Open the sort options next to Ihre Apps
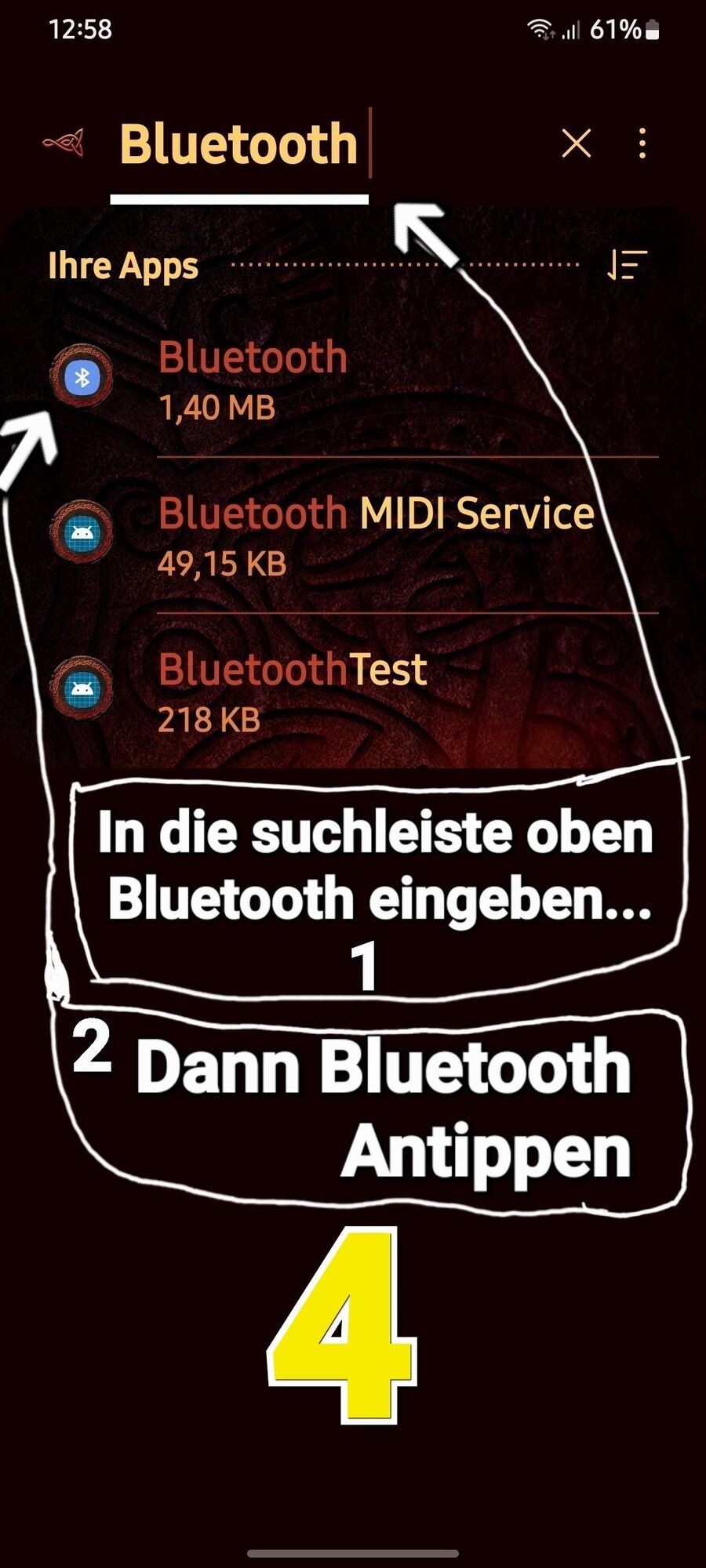This screenshot has width=706, height=1568. pos(627,265)
